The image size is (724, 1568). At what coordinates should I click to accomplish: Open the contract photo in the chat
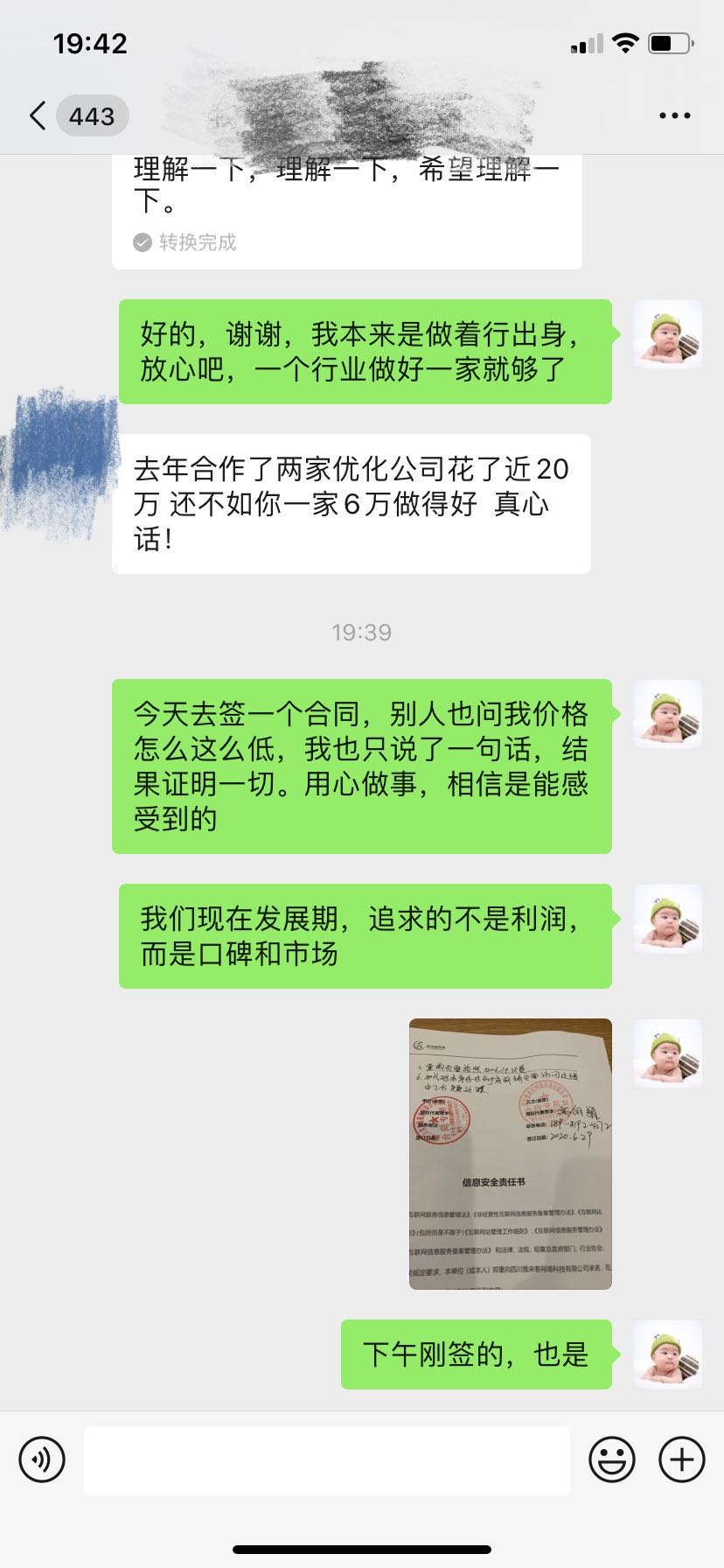coord(510,1153)
